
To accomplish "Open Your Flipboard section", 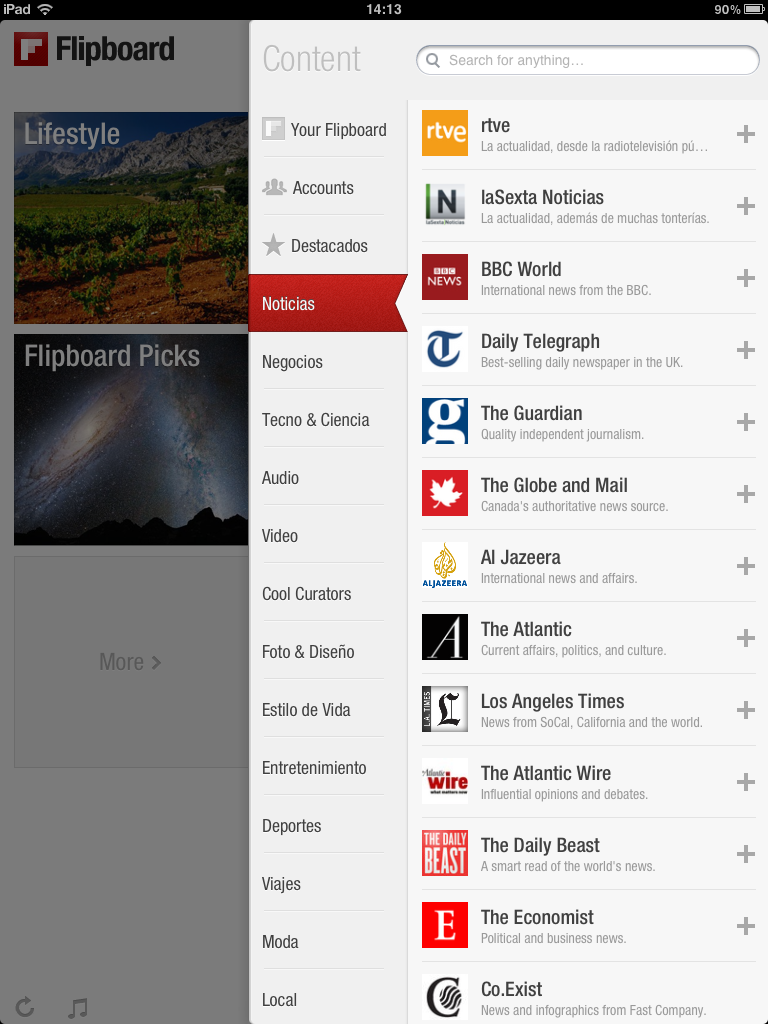I will point(325,130).
